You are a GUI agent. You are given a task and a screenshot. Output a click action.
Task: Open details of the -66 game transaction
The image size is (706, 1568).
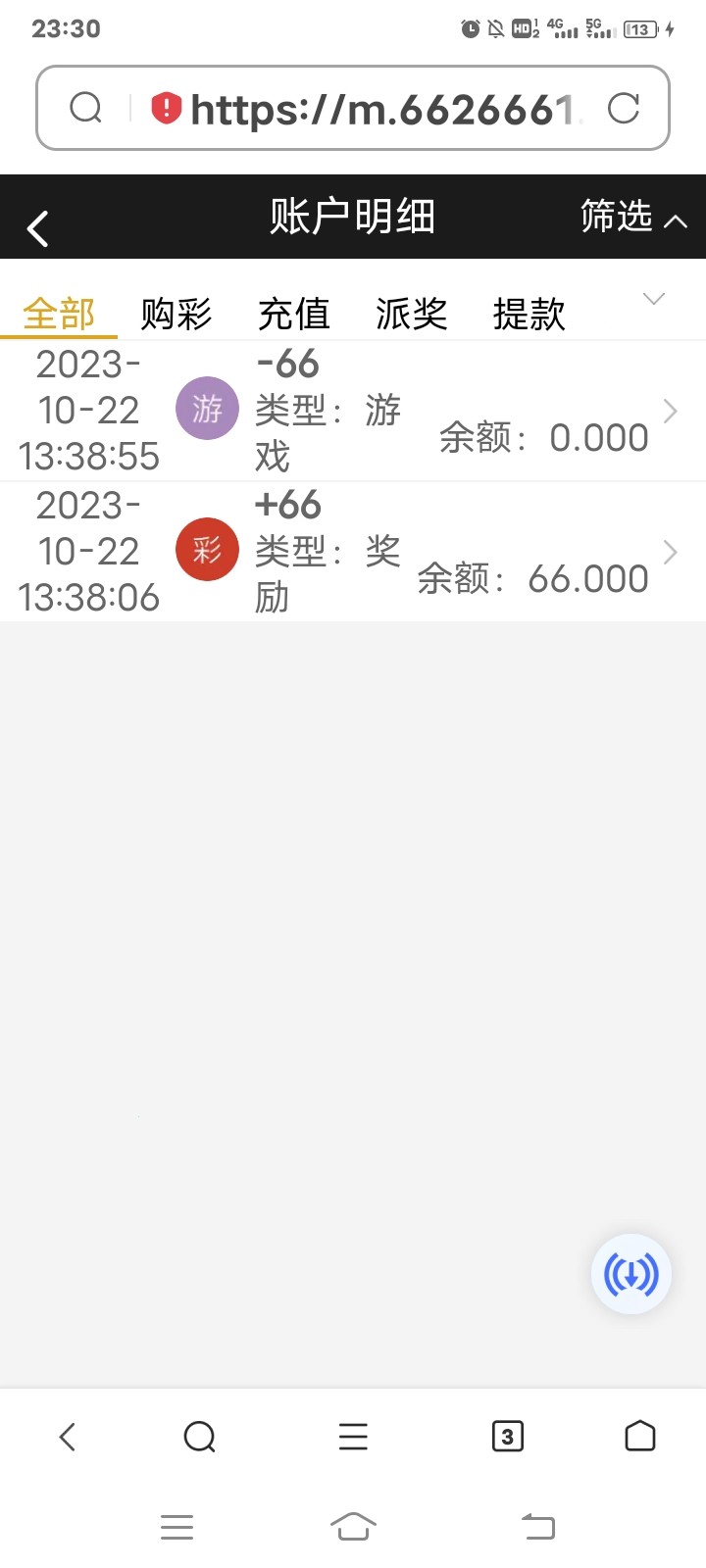point(670,411)
